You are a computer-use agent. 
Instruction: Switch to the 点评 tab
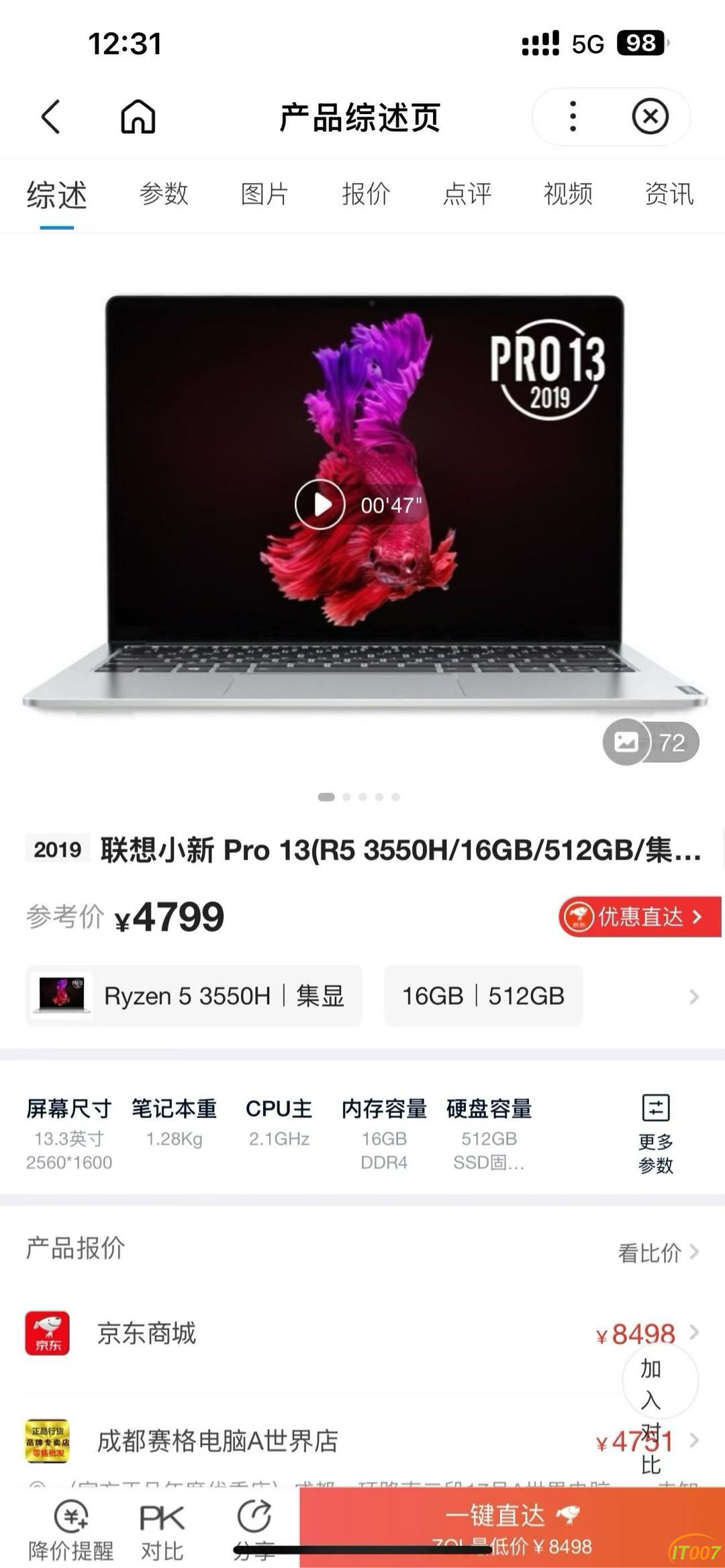coord(467,195)
